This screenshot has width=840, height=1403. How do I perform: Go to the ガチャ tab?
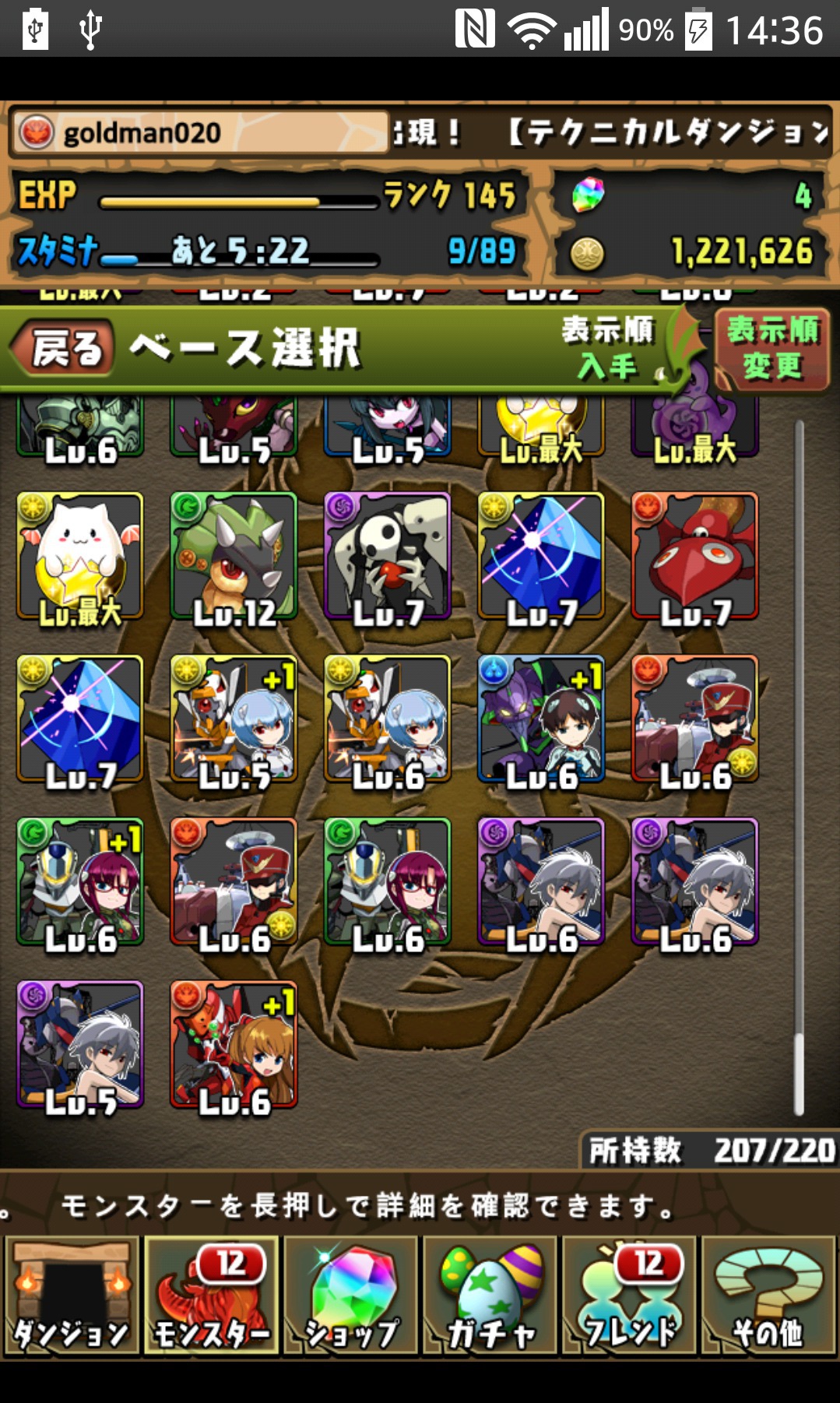tap(490, 1296)
